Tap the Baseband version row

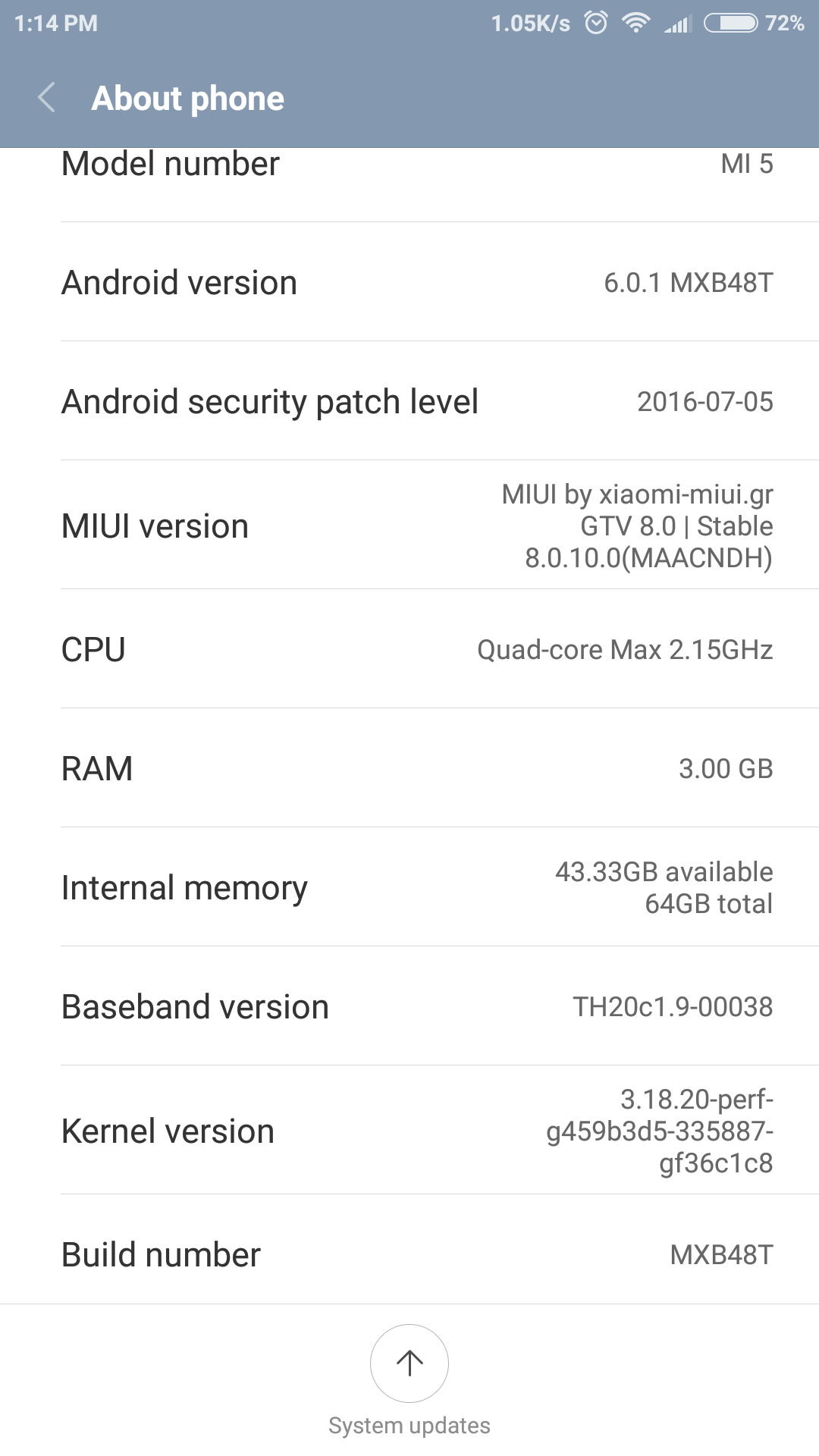tap(409, 1006)
